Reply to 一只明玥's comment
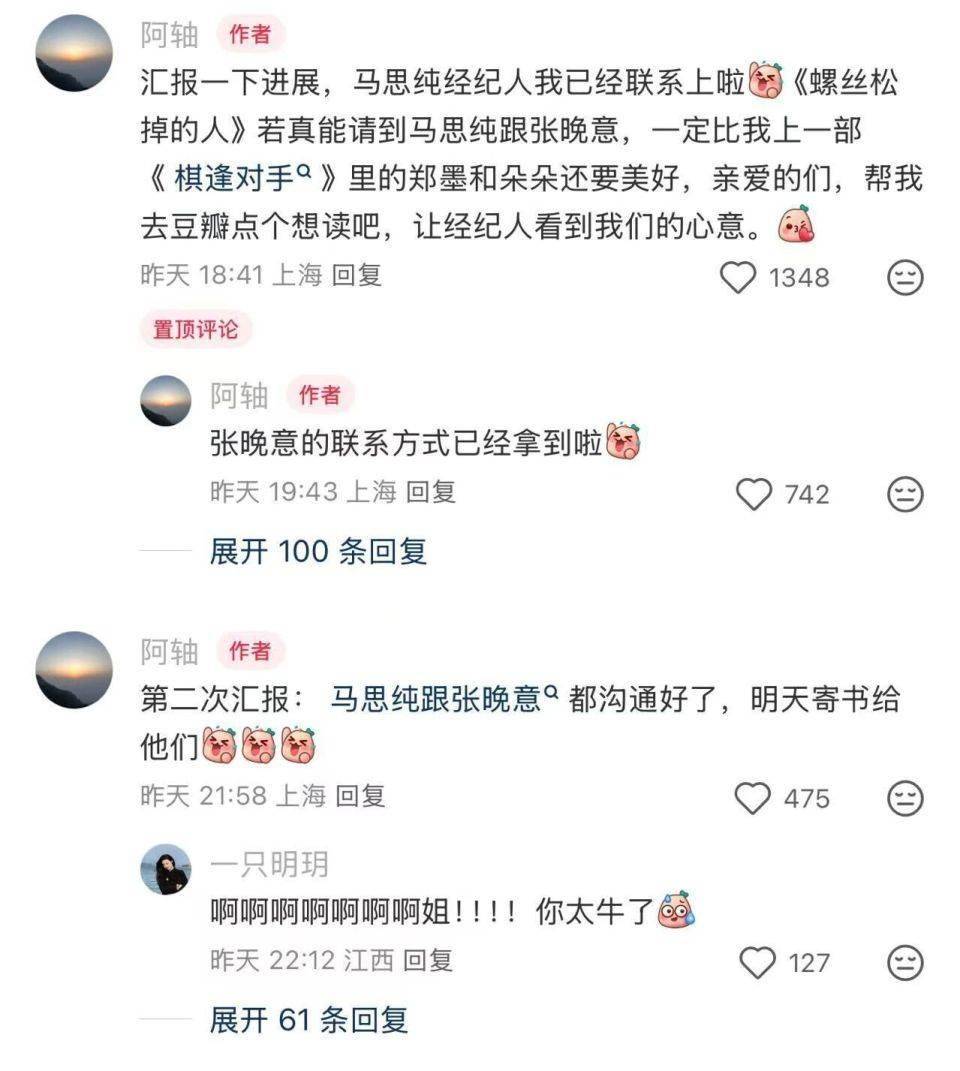Screen dimensions: 960x1071 pyautogui.click(x=428, y=961)
